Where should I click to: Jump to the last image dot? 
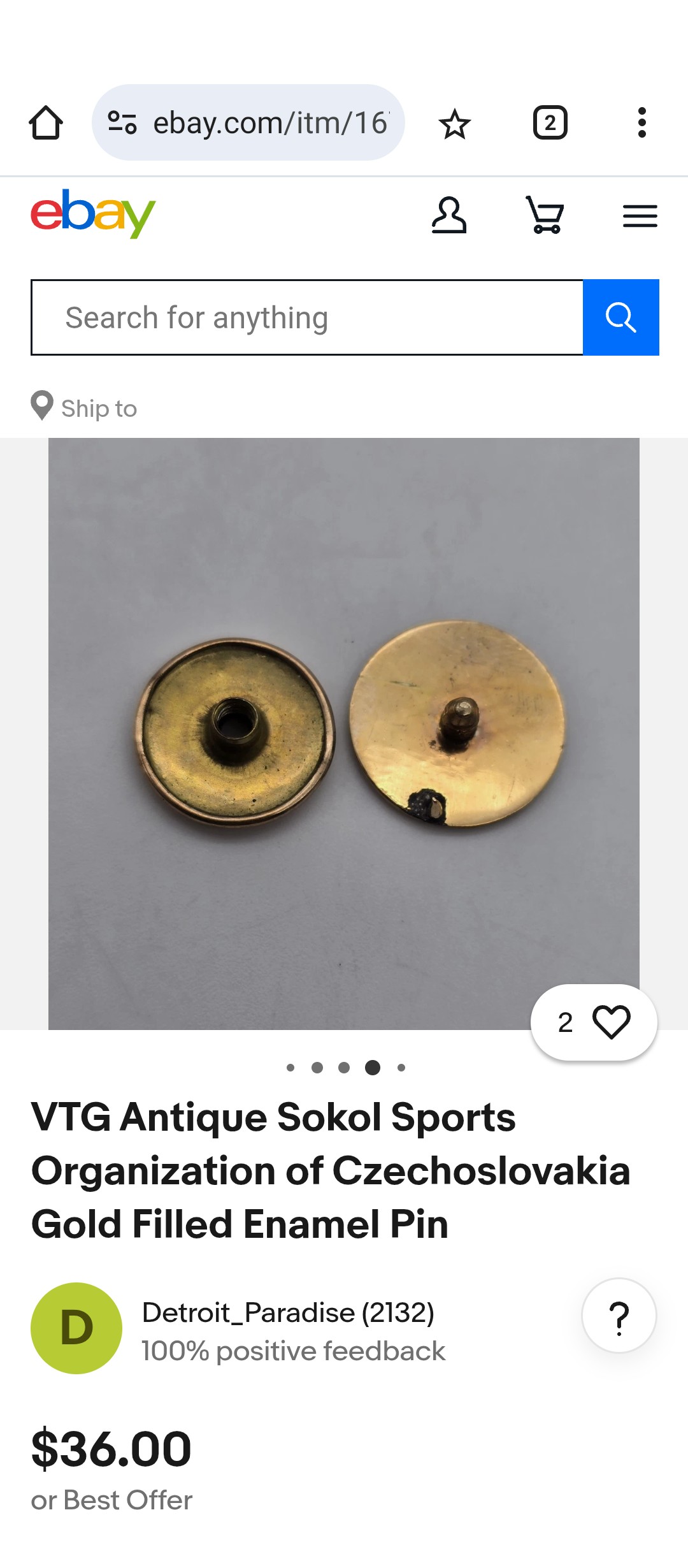(401, 1068)
